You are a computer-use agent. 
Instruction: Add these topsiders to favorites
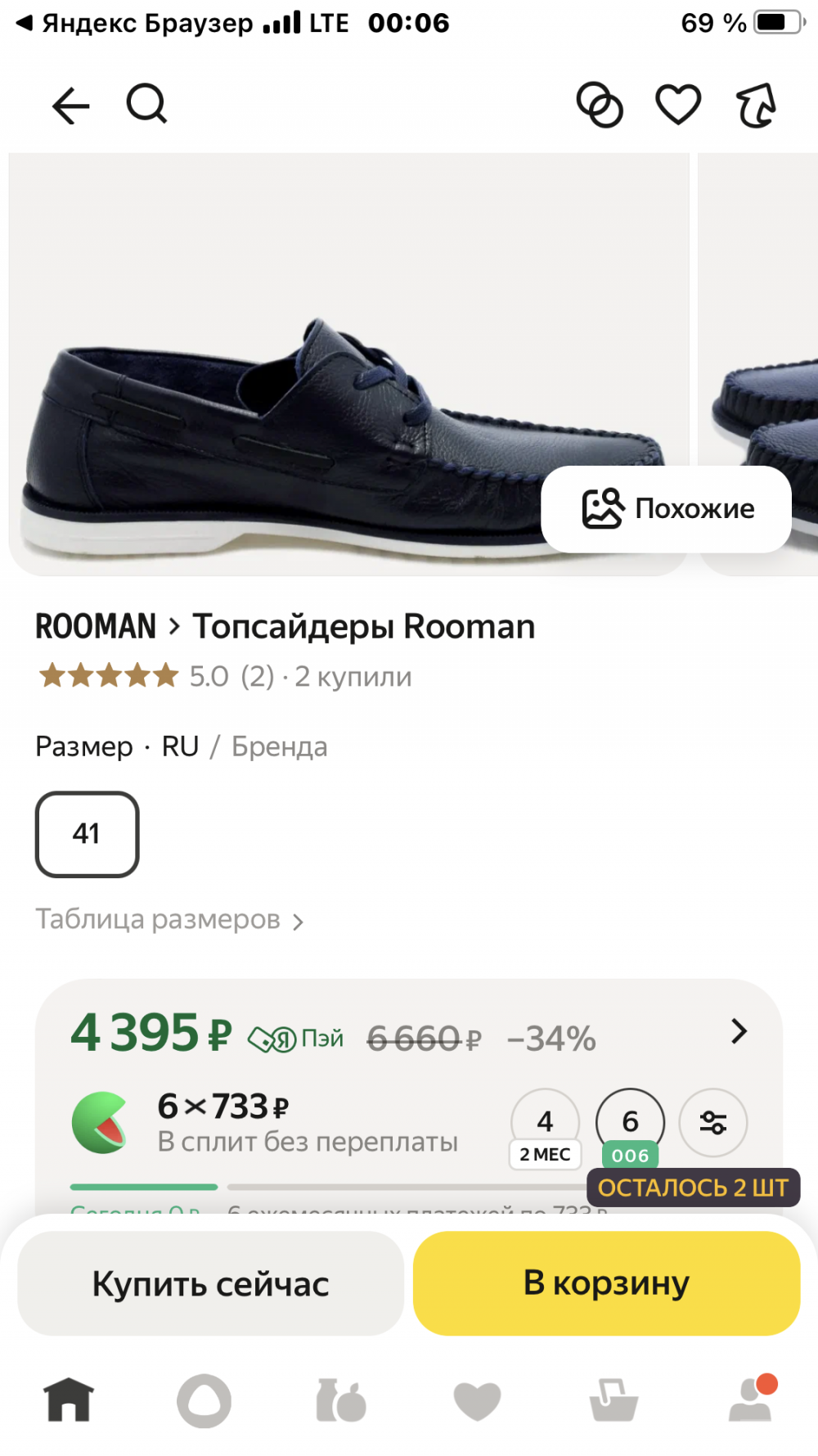676,105
